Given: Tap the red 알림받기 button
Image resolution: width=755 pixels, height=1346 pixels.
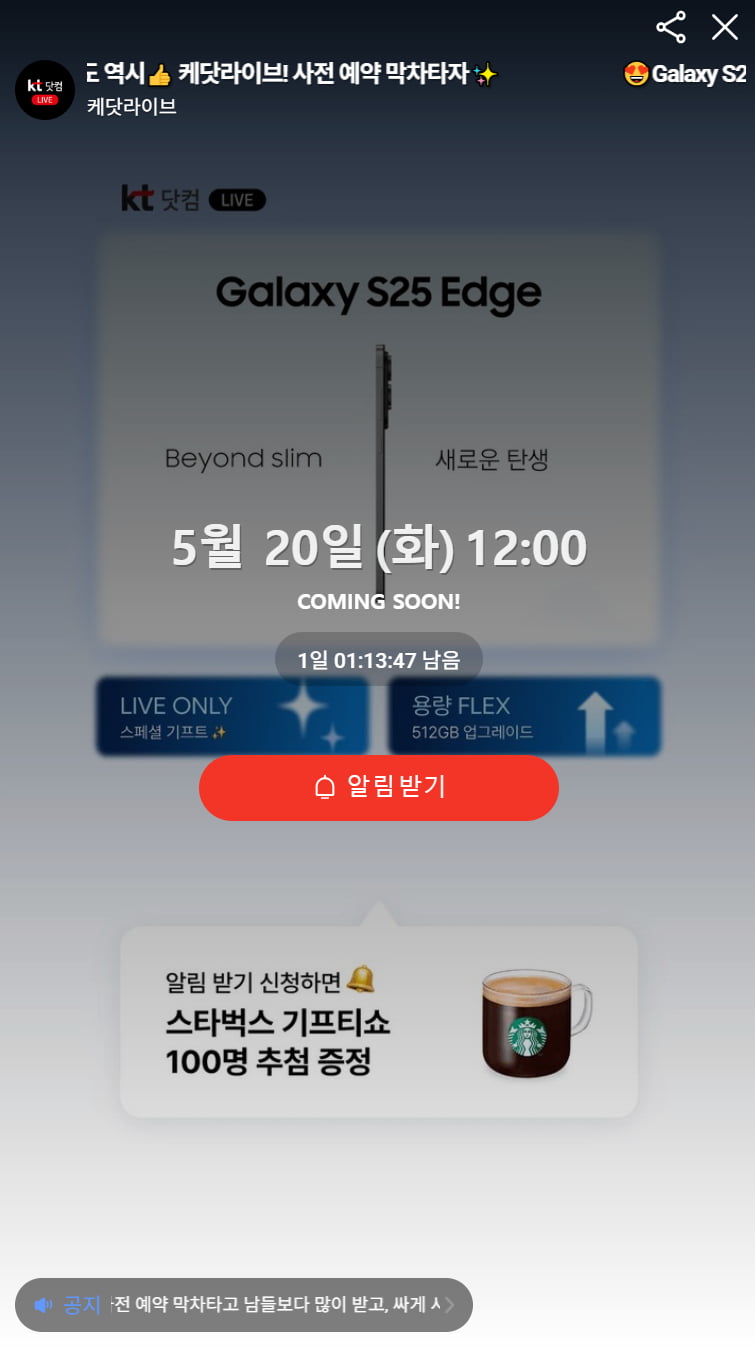Looking at the screenshot, I should pos(378,788).
